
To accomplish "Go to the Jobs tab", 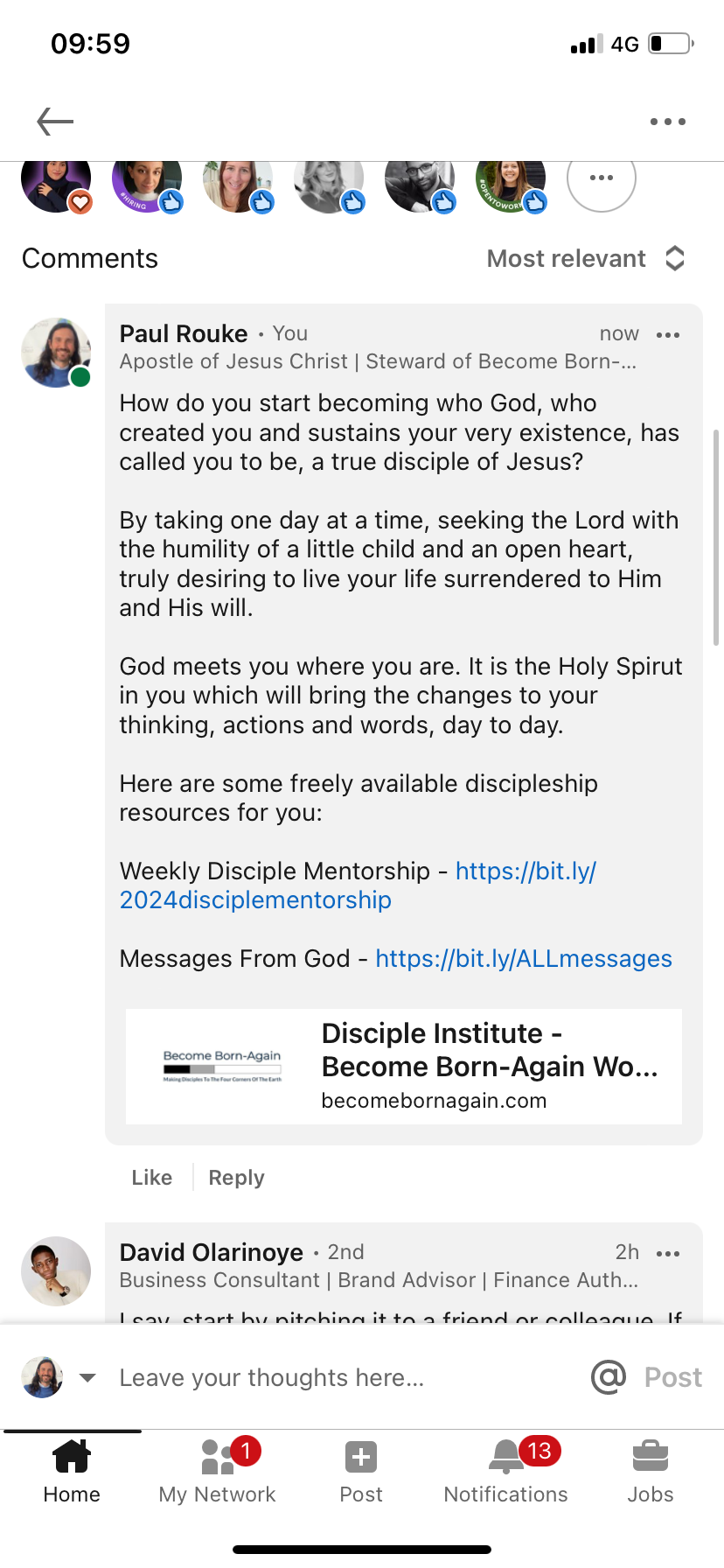I will point(650,1472).
